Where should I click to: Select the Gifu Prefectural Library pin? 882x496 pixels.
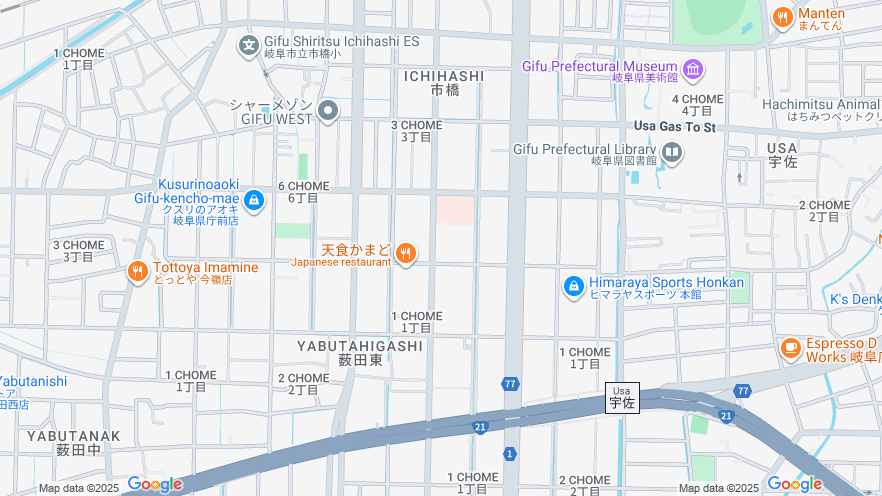tap(672, 153)
